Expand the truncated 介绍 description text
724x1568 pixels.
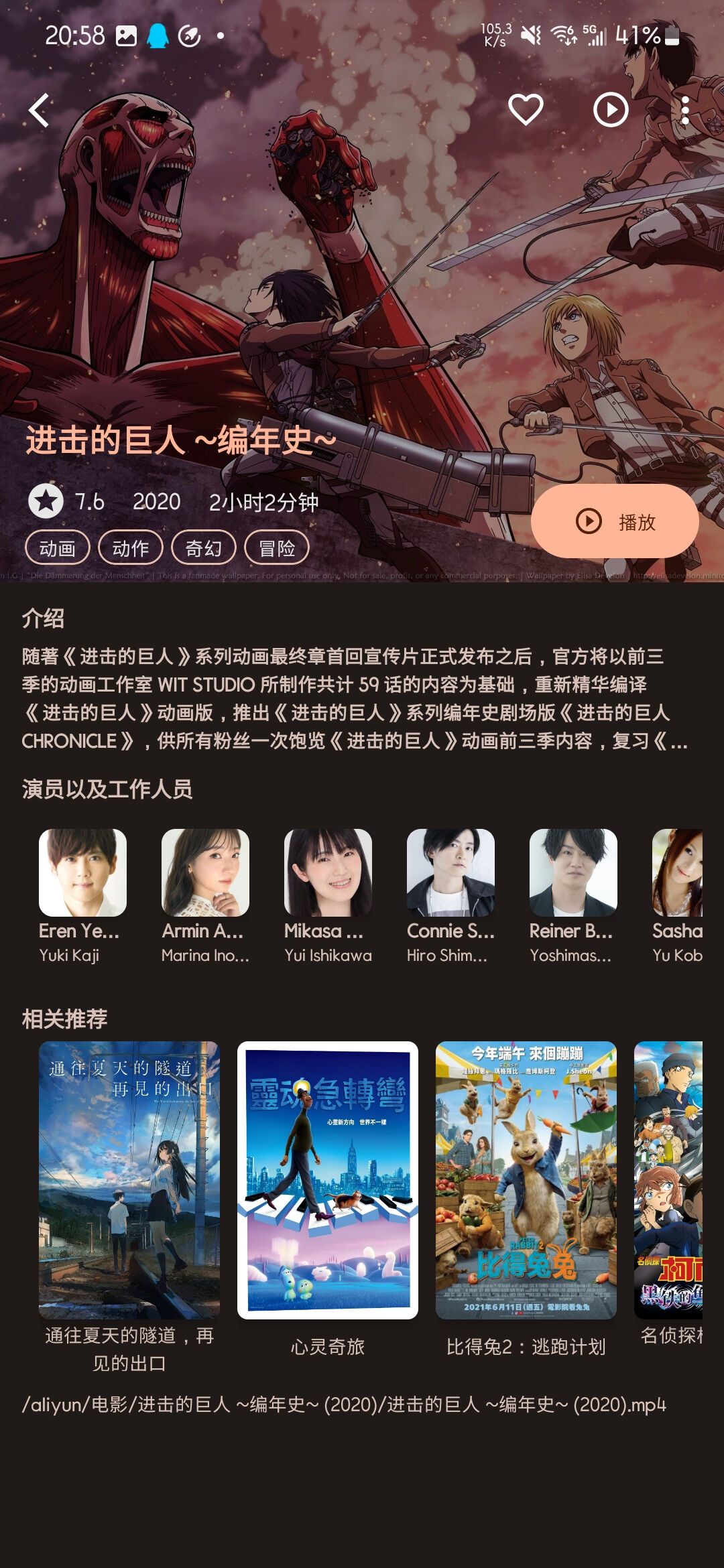point(354,698)
